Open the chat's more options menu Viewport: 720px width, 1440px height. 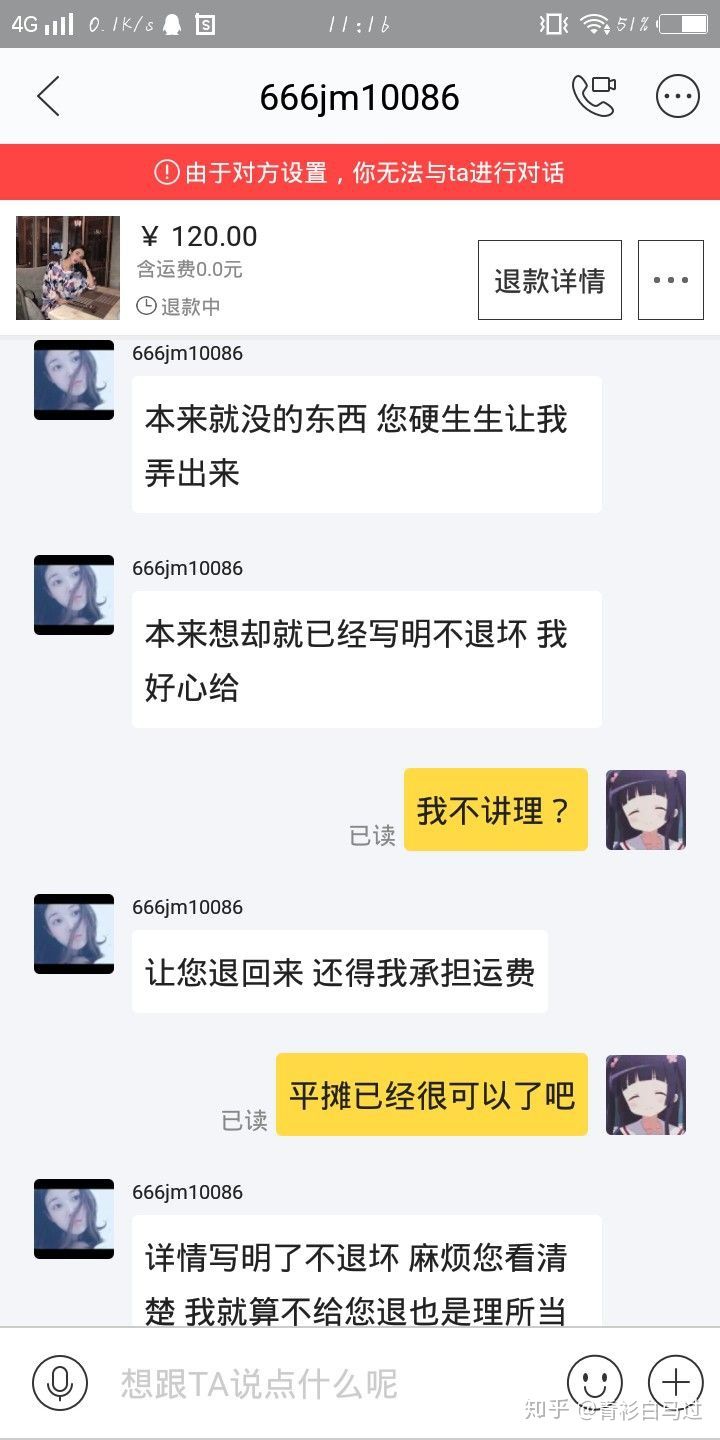pos(677,97)
